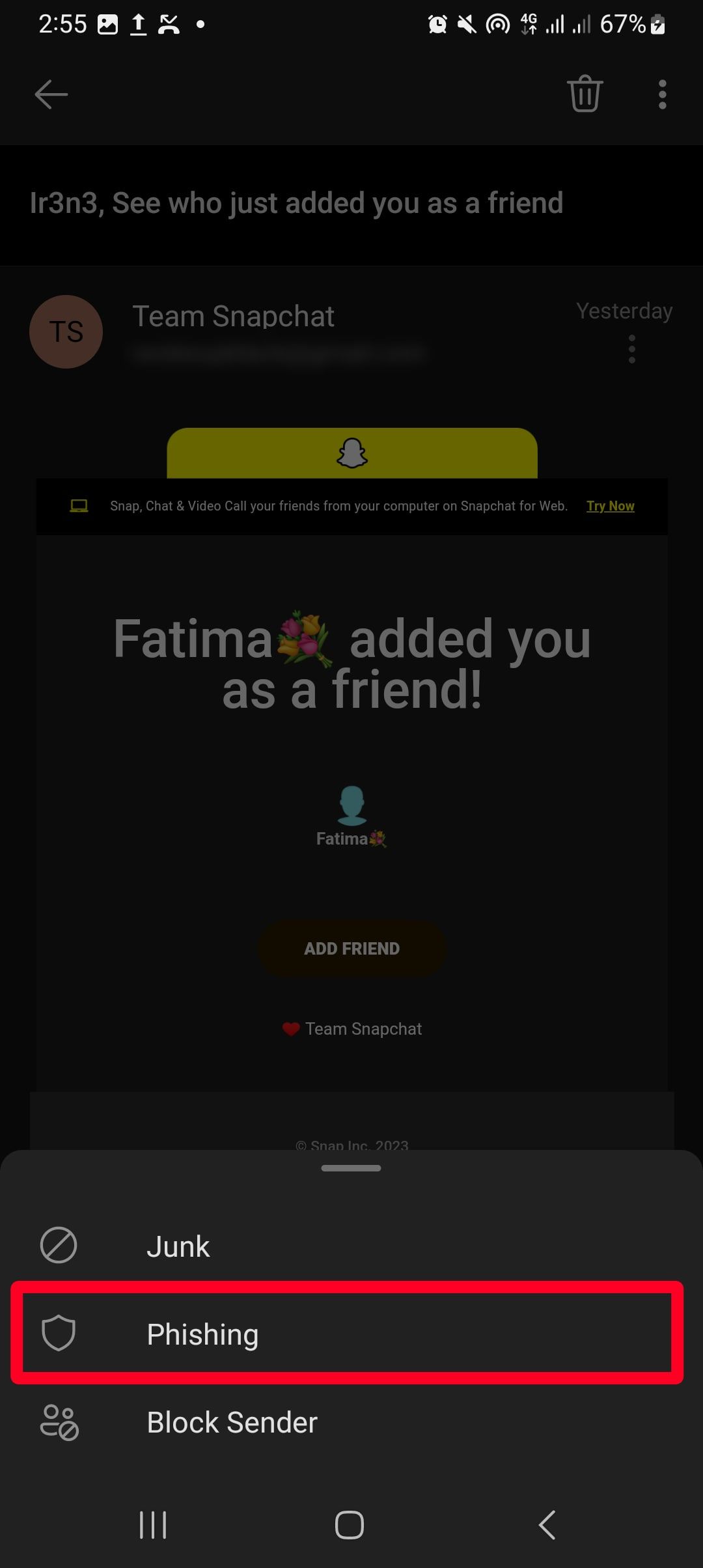Mark the email as Junk
This screenshot has width=703, height=1568.
(178, 1246)
